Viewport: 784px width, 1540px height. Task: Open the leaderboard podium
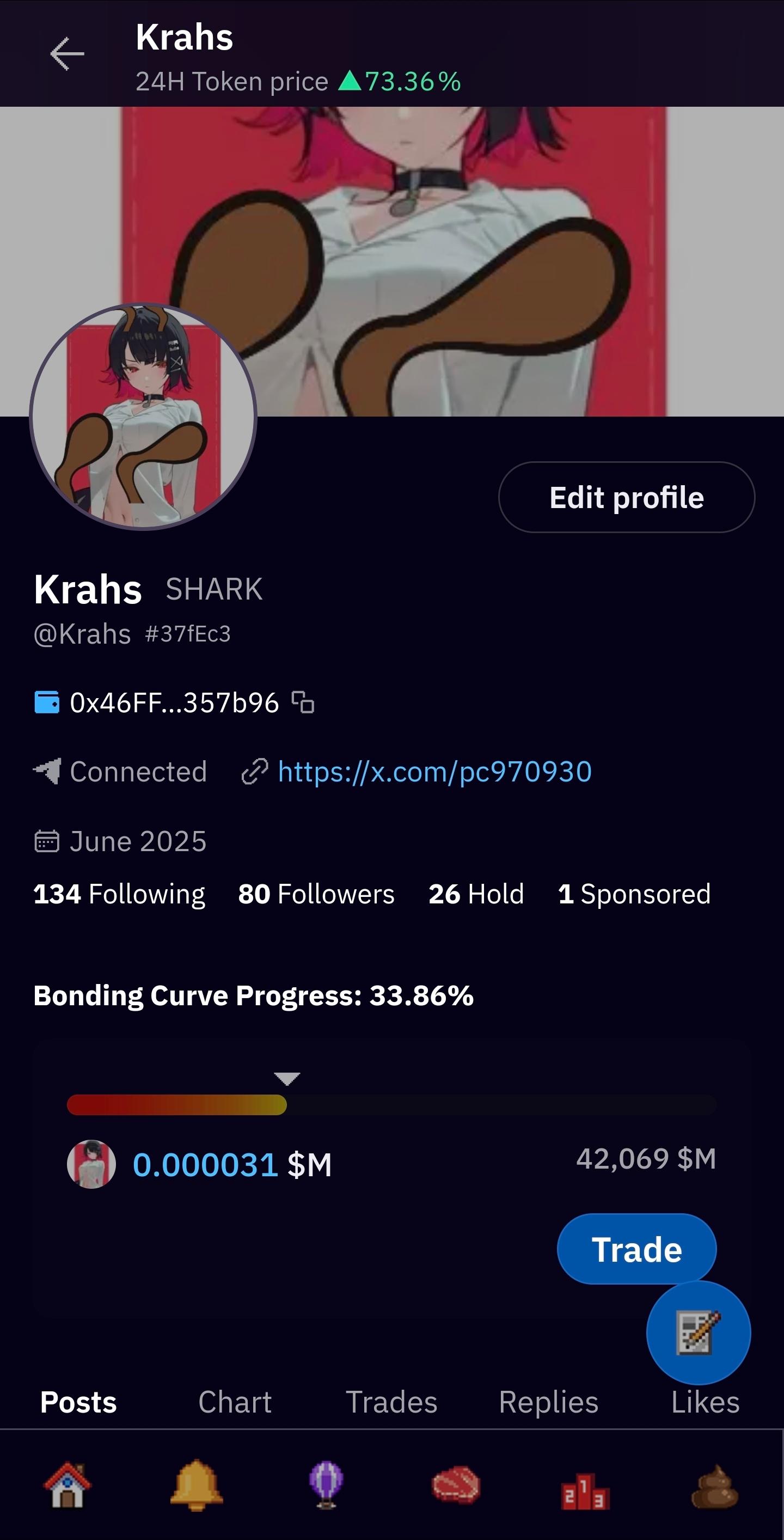(x=585, y=1490)
